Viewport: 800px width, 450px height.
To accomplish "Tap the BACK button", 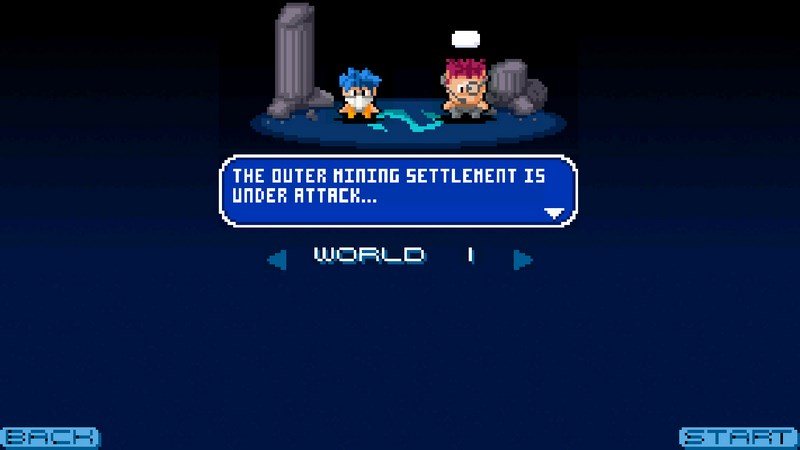I will (50, 437).
